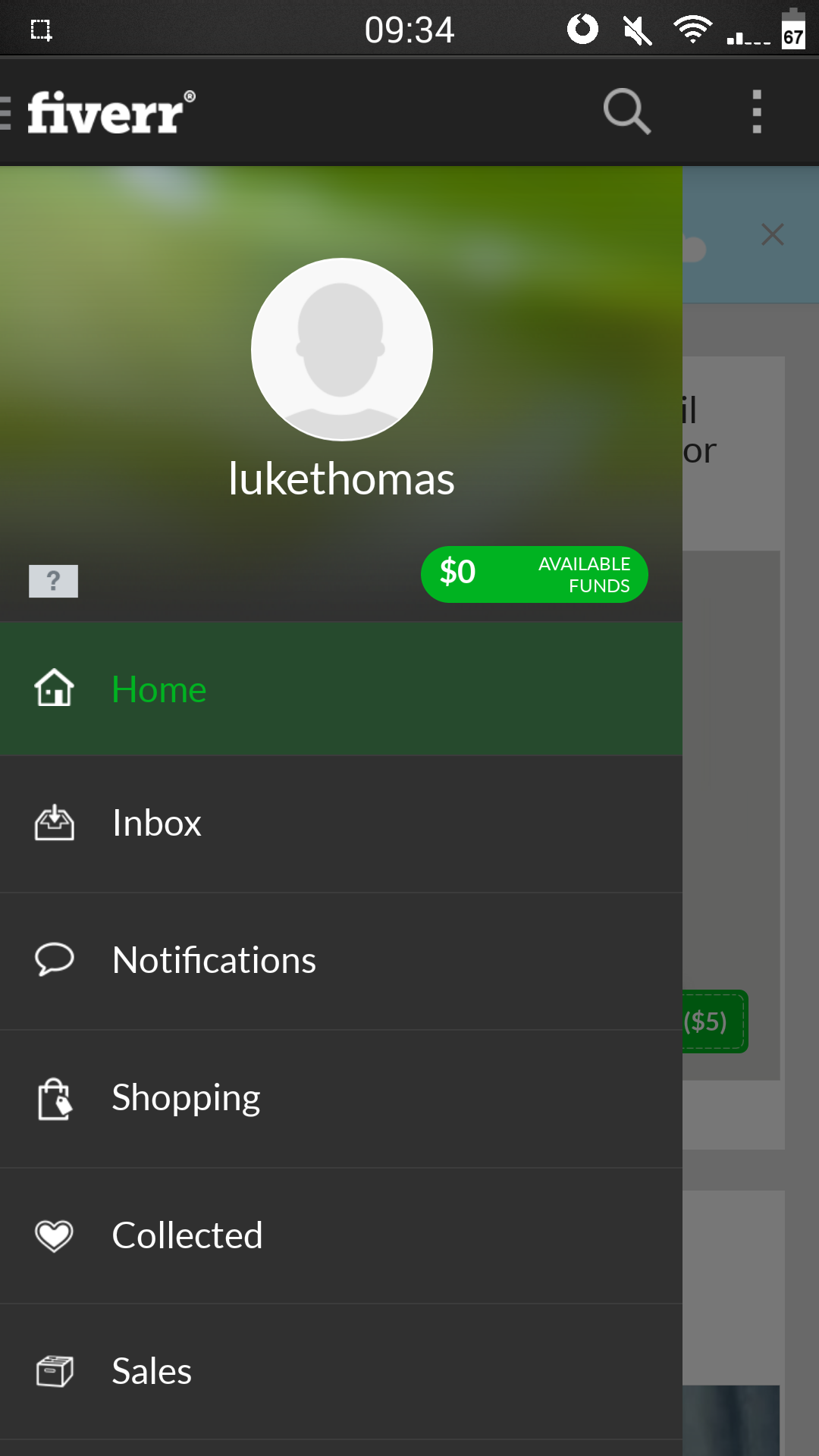Screen dimensions: 819x1456
Task: Close the navigation drawer via hamburger icon
Action: [x=8, y=112]
